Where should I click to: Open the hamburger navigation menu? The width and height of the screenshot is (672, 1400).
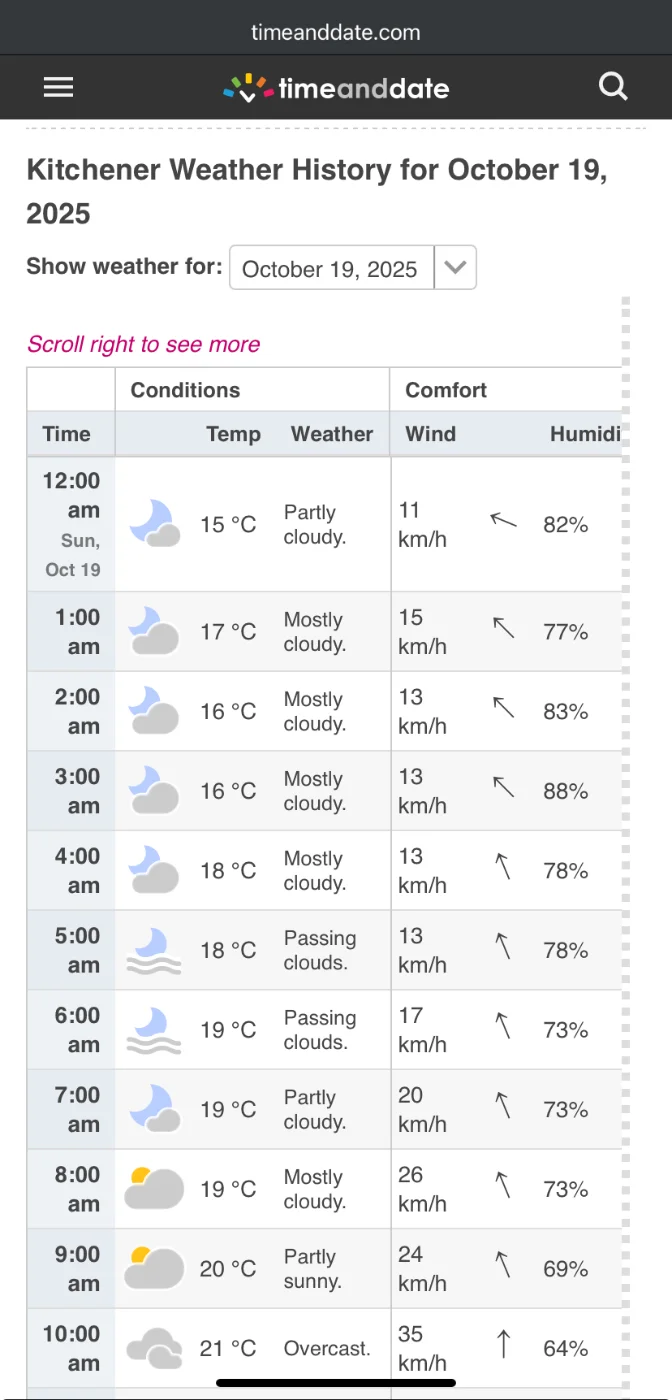coord(59,88)
